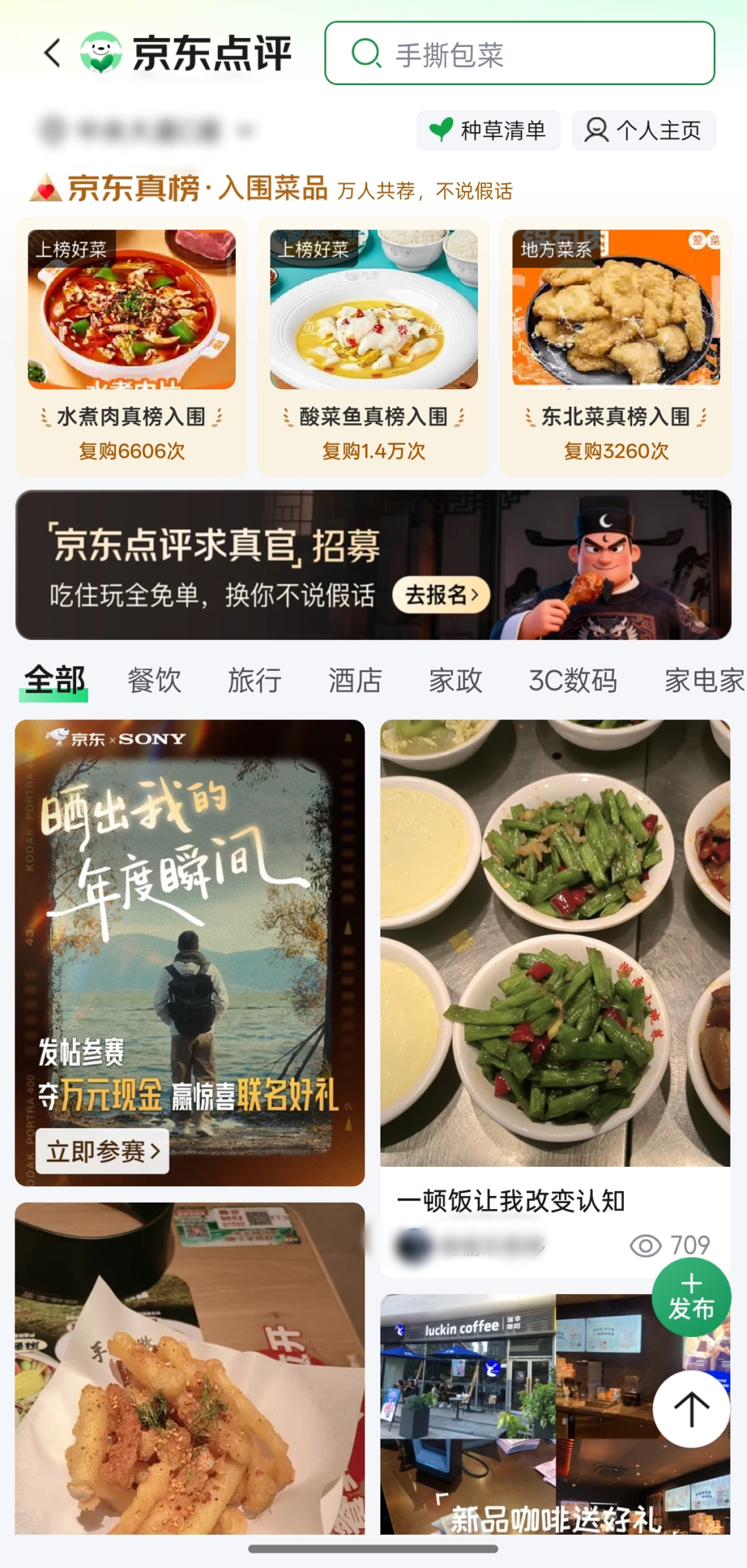The image size is (747, 1568).
Task: Tap the 手撕包菜 search box
Action: [519, 53]
